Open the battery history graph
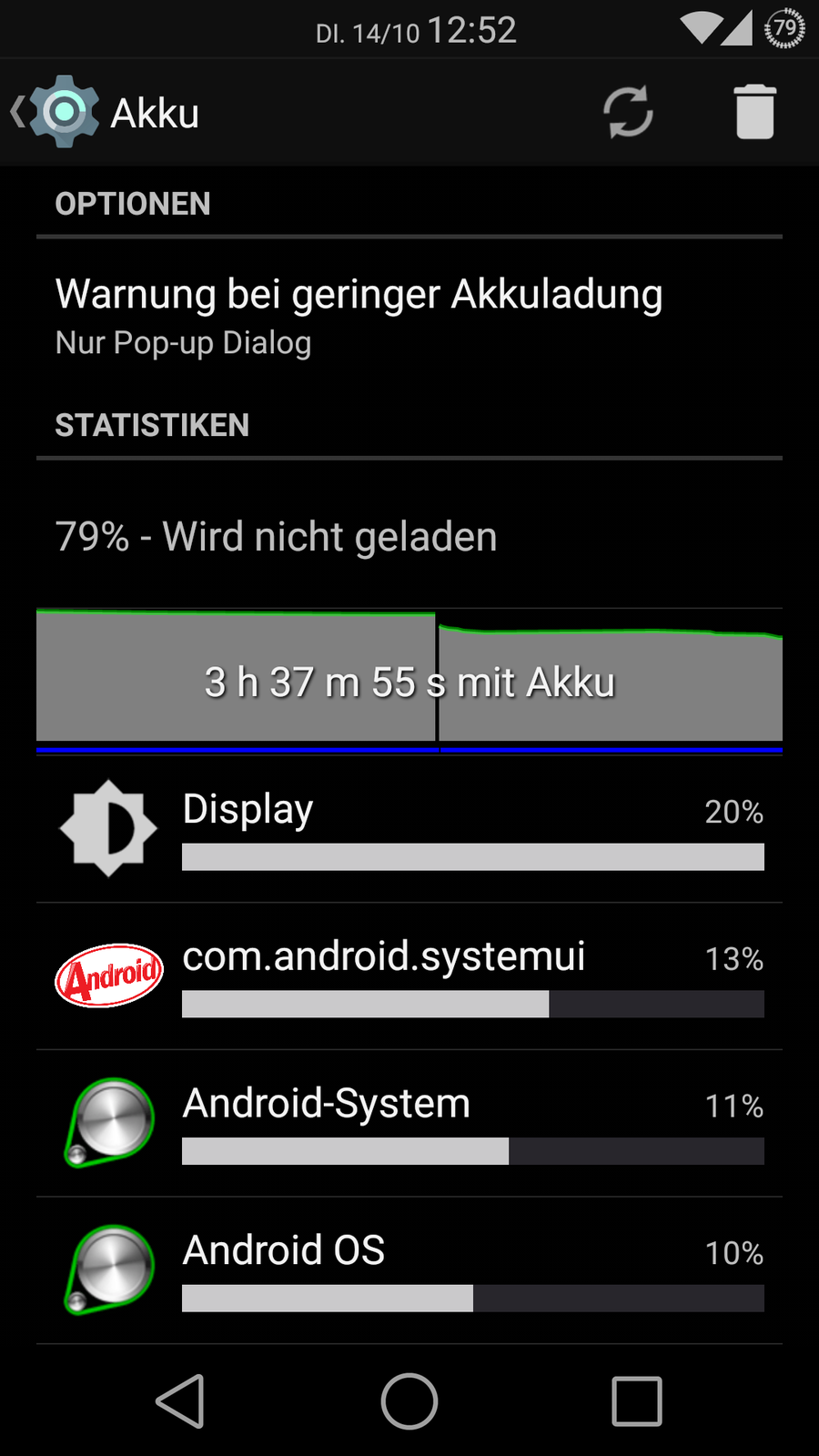The height and width of the screenshot is (1456, 819). [409, 678]
